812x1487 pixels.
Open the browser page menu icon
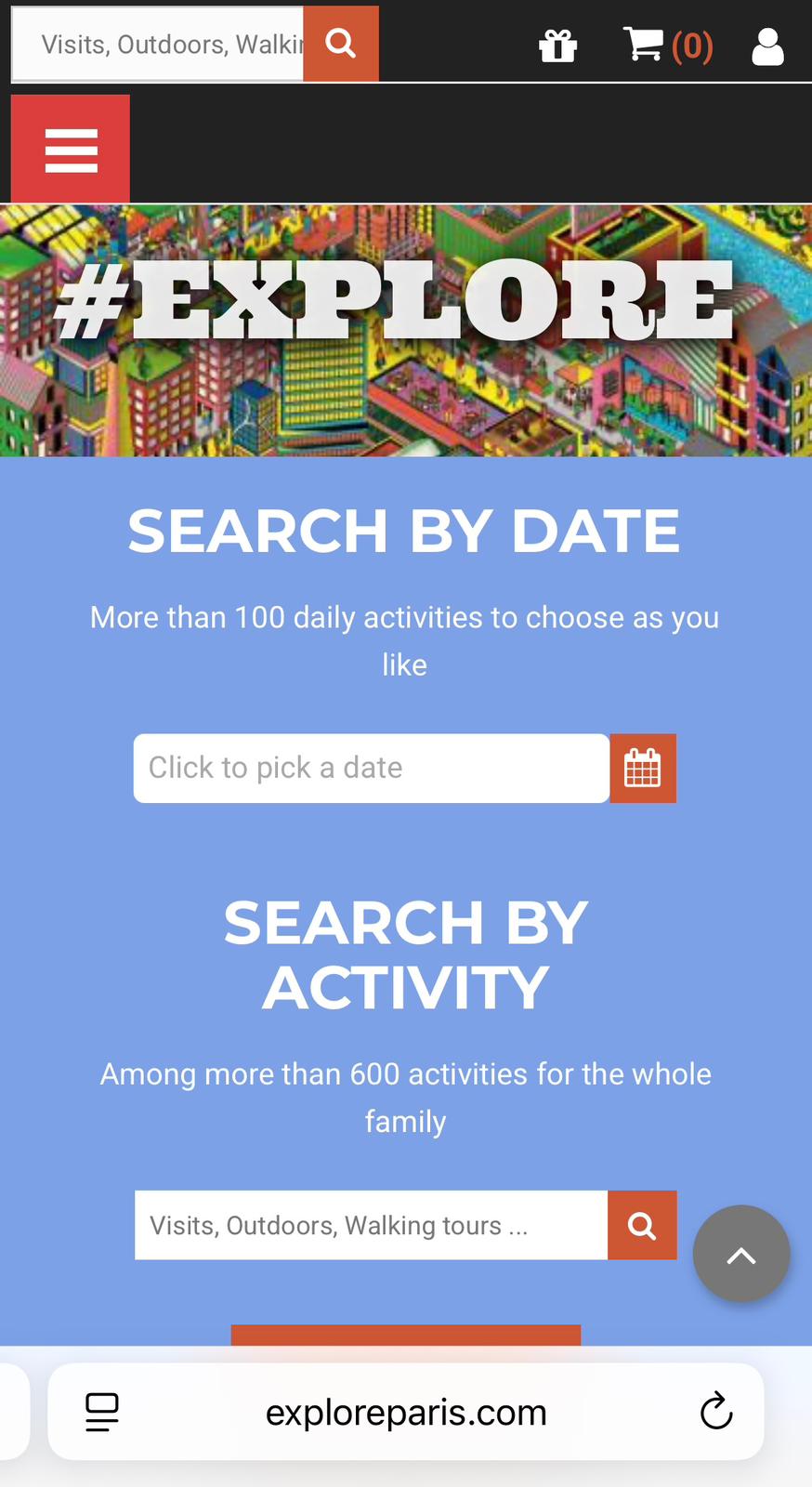(x=102, y=1411)
